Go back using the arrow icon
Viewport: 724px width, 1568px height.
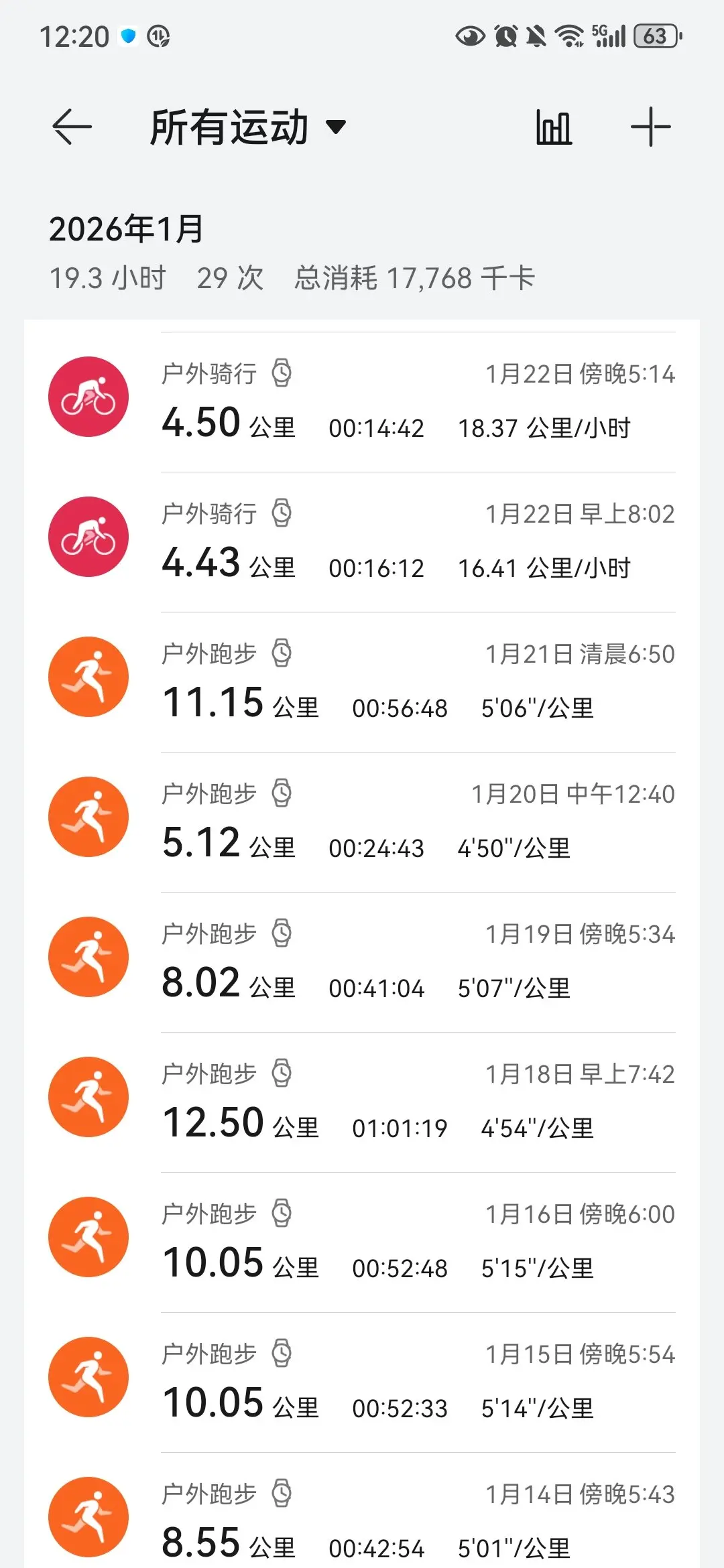click(72, 127)
